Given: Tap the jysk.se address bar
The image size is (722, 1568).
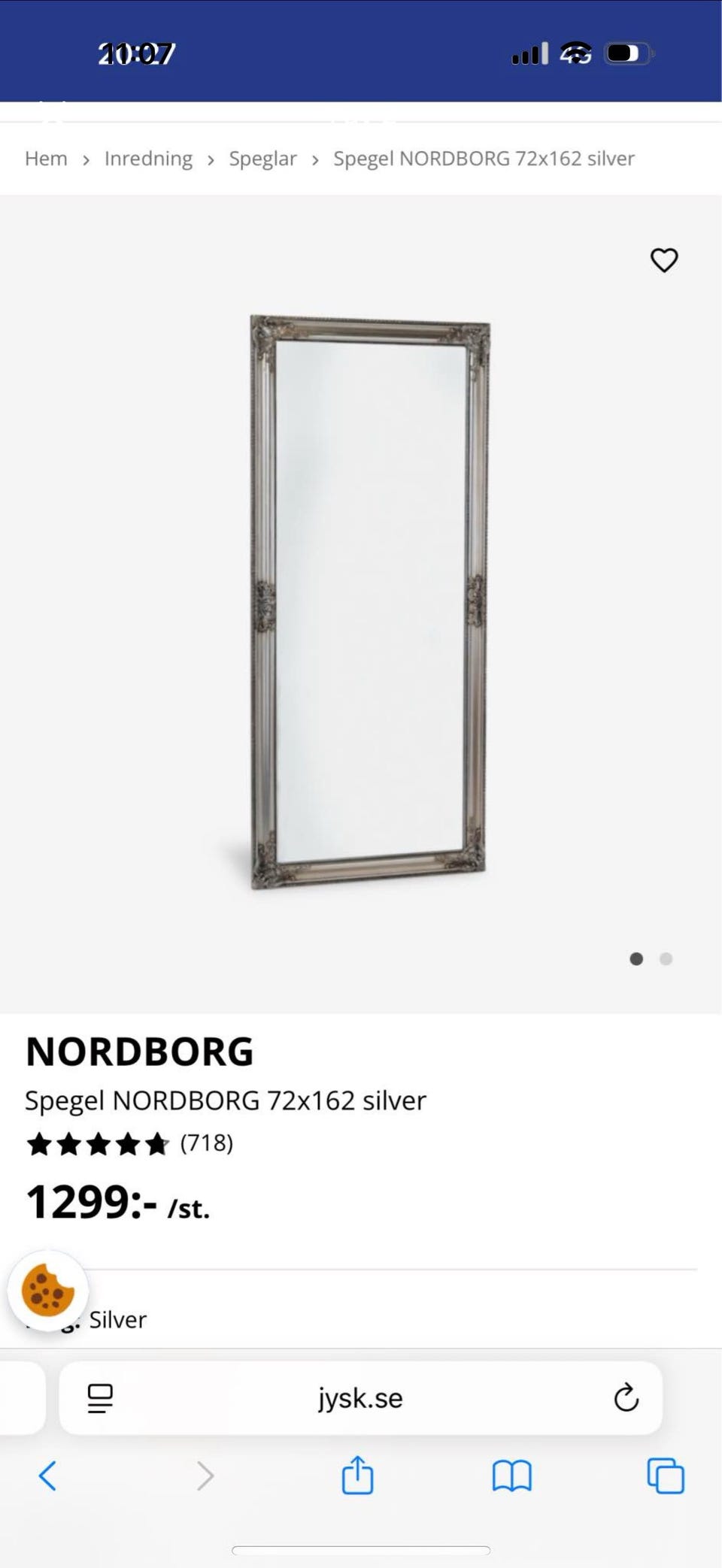Looking at the screenshot, I should [359, 1398].
